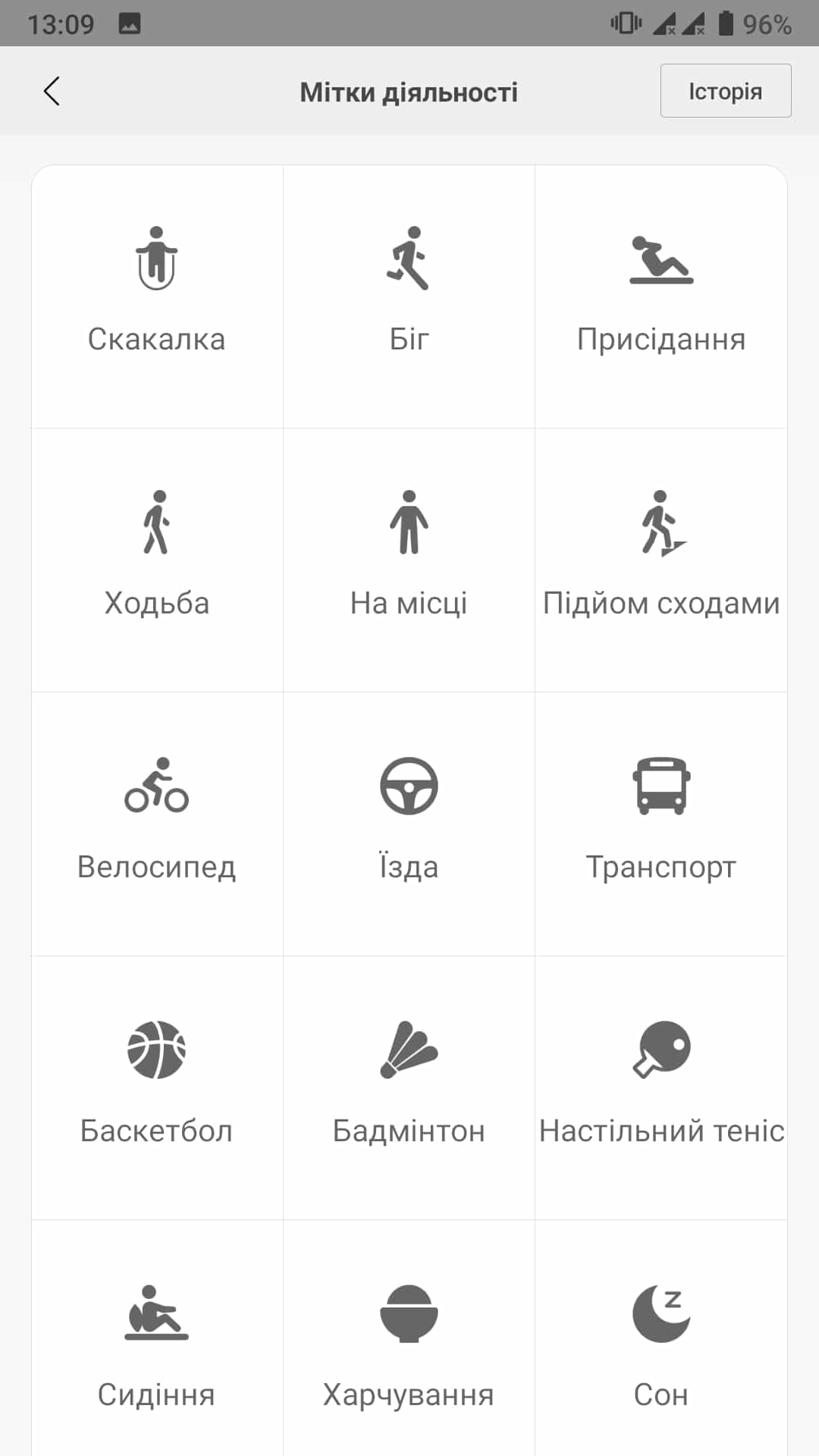Viewport: 819px width, 1456px height.
Task: Choose the Настільний теніс activity
Action: click(661, 1087)
